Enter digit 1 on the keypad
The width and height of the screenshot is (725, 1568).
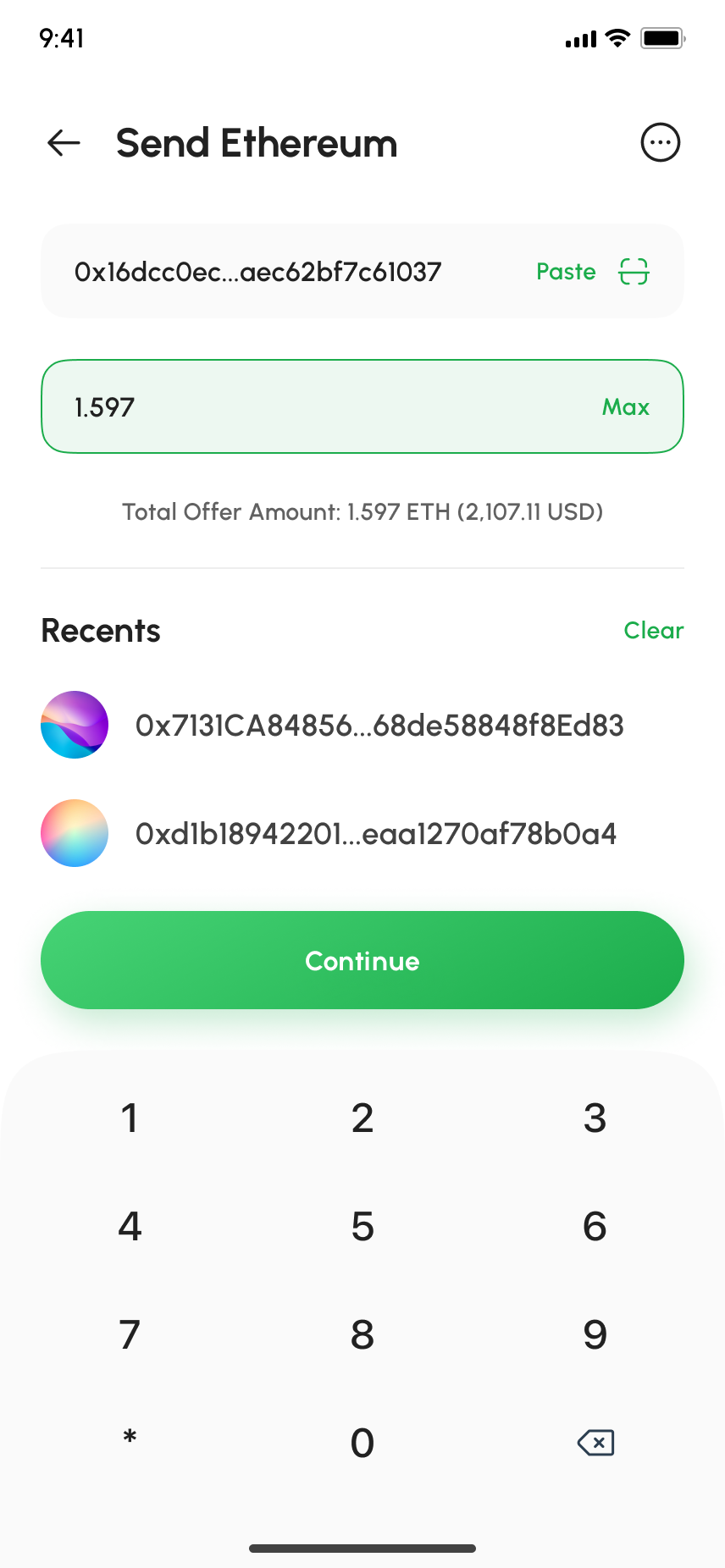click(x=130, y=1118)
